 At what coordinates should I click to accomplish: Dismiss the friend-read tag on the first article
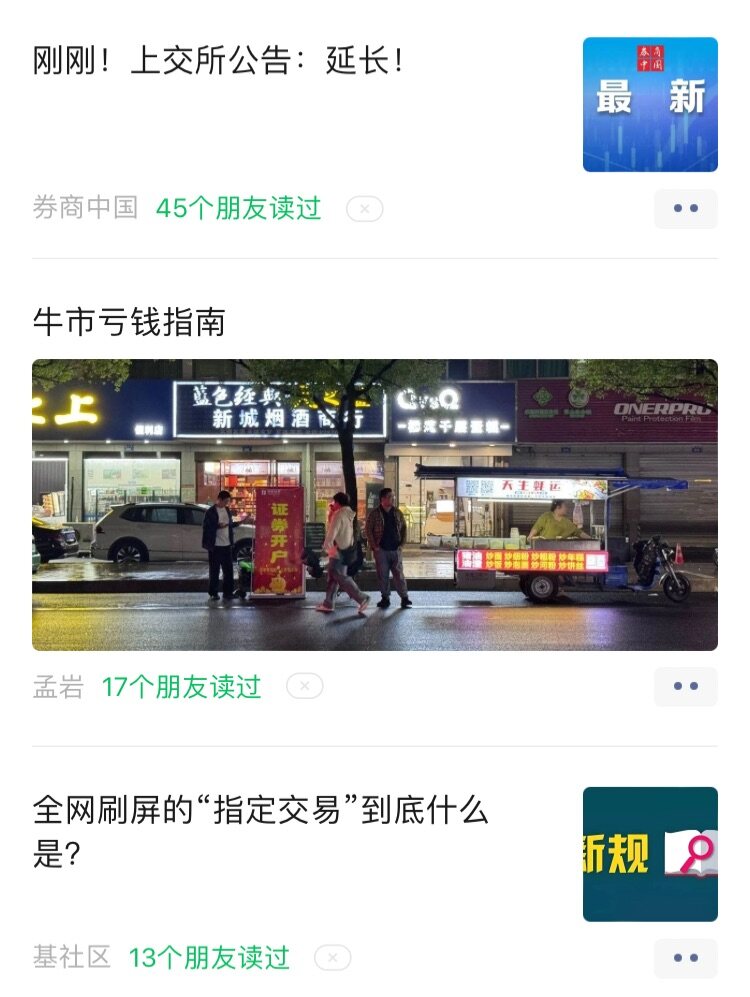[x=367, y=206]
